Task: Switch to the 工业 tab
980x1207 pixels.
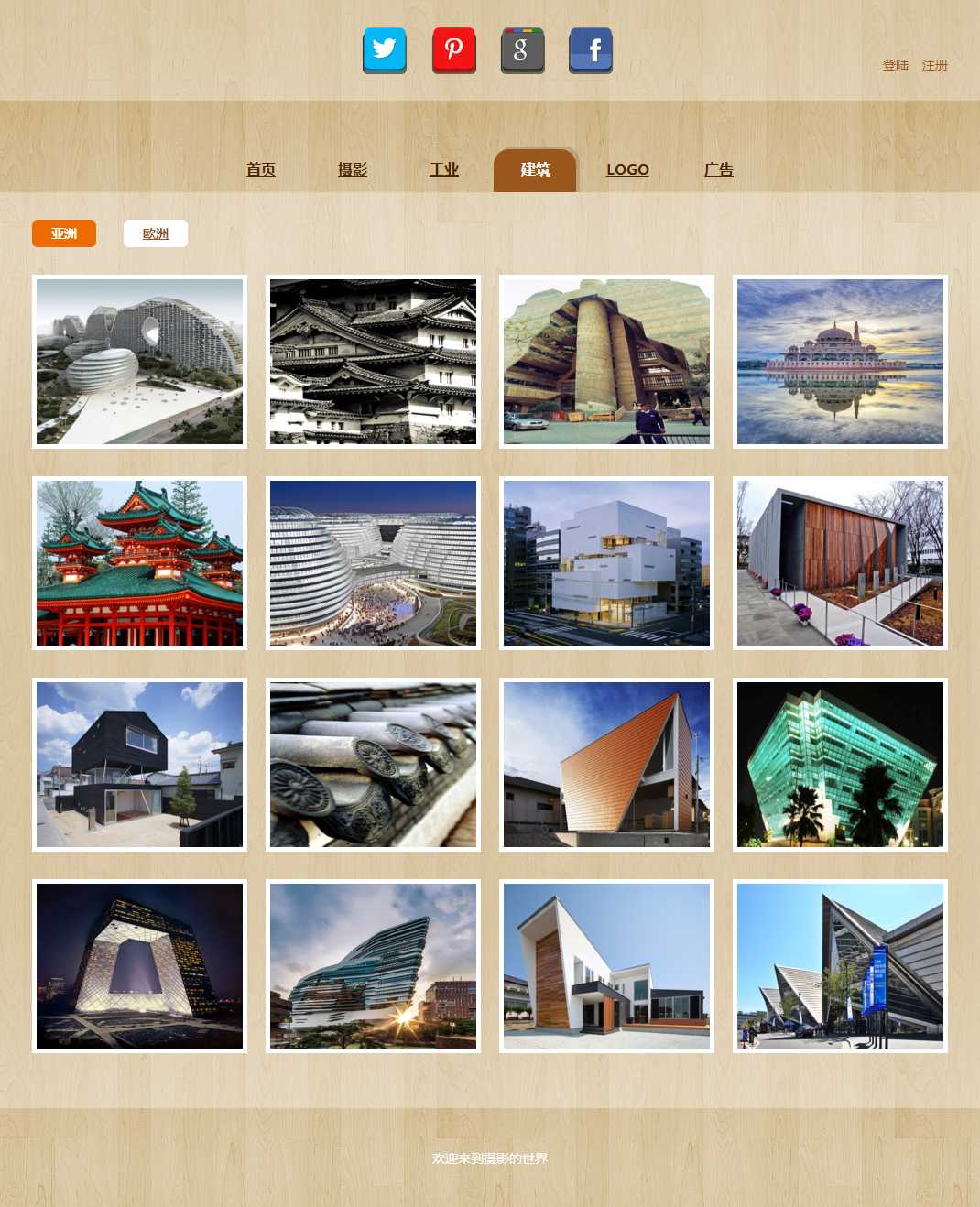Action: click(x=444, y=169)
